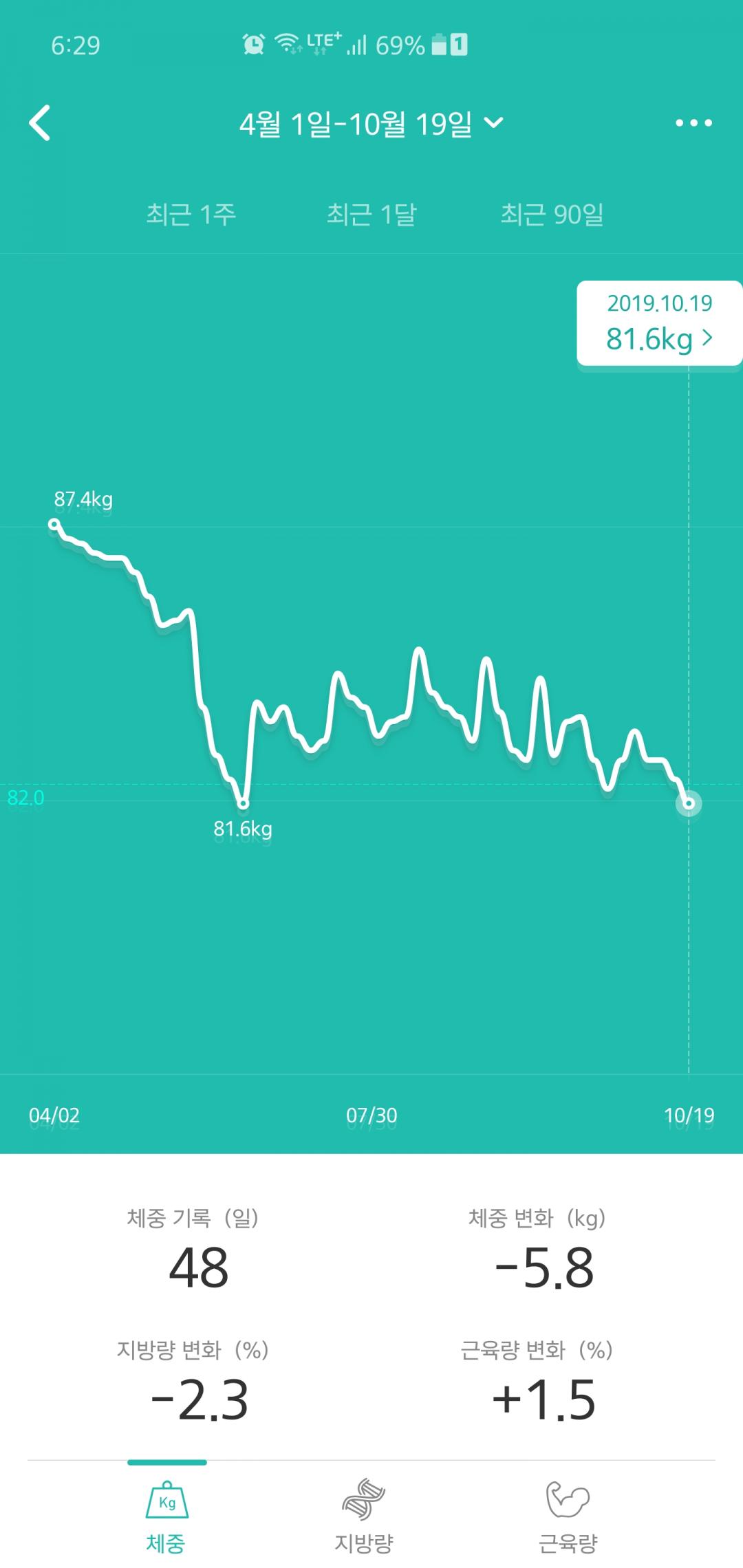Open the three-dot overflow menu

[x=693, y=123]
